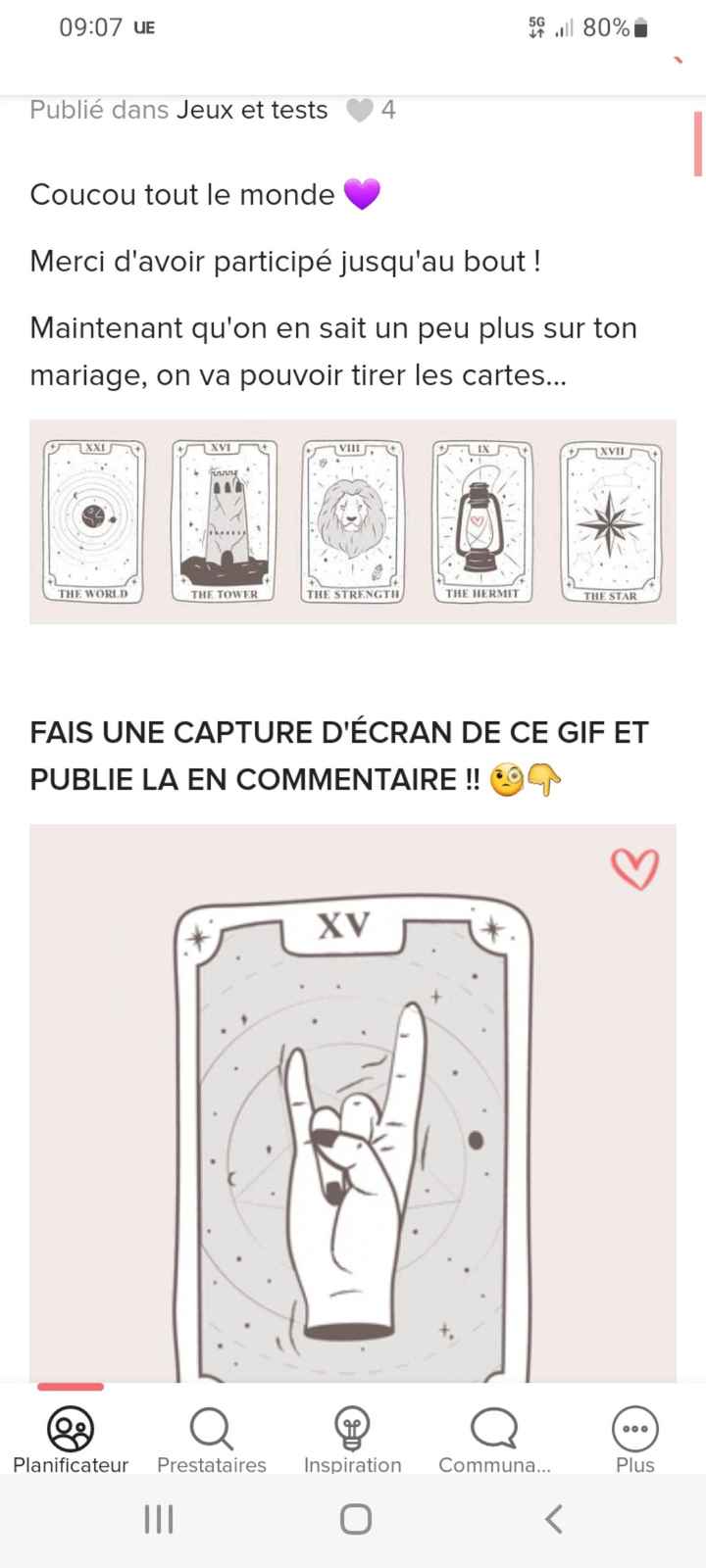Screen dimensions: 706x1568
Task: Tap the 5G network icon
Action: tap(534, 26)
